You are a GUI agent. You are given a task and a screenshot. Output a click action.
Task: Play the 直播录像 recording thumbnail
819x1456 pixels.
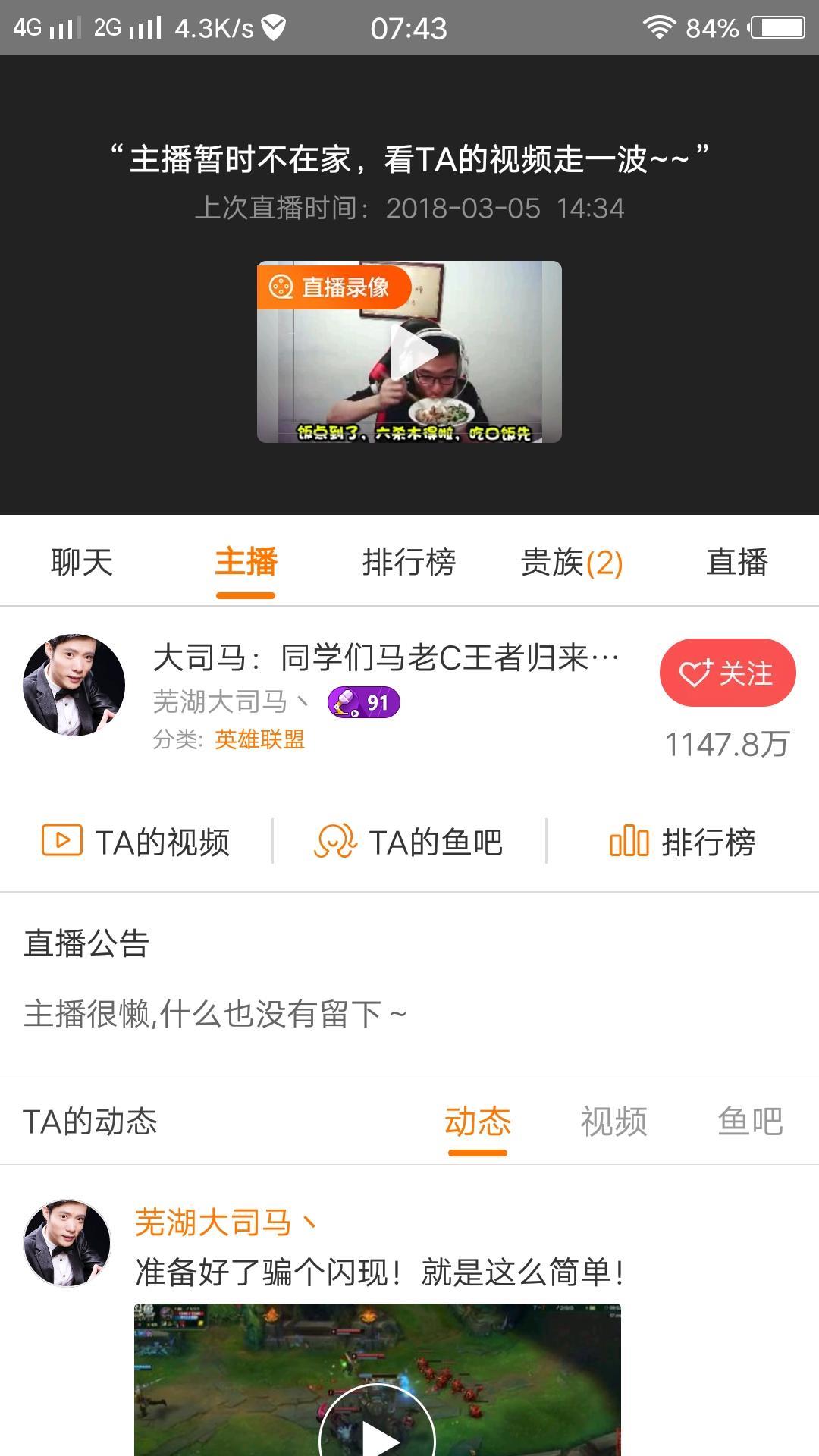409,352
